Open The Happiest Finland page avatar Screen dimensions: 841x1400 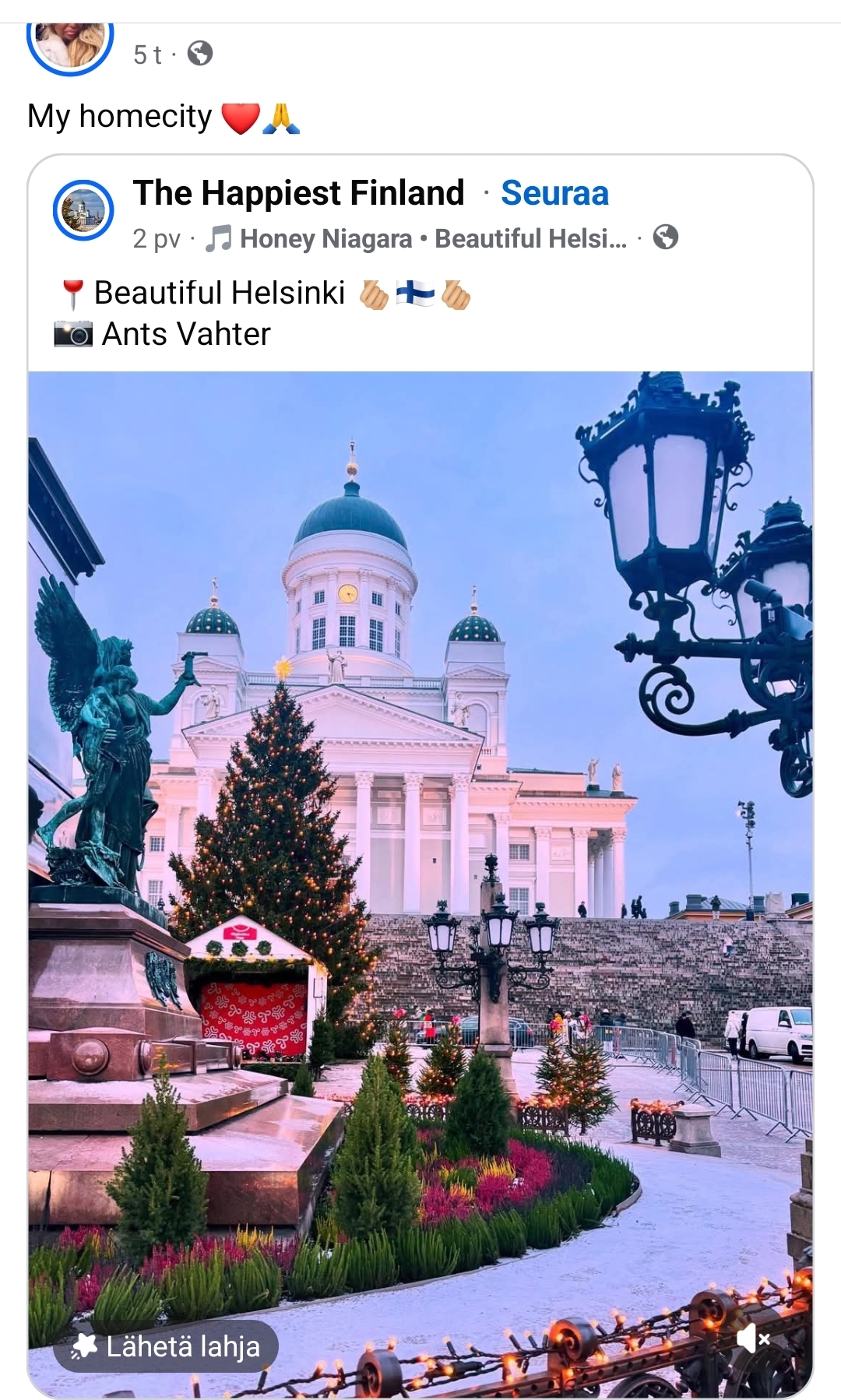pyautogui.click(x=83, y=210)
